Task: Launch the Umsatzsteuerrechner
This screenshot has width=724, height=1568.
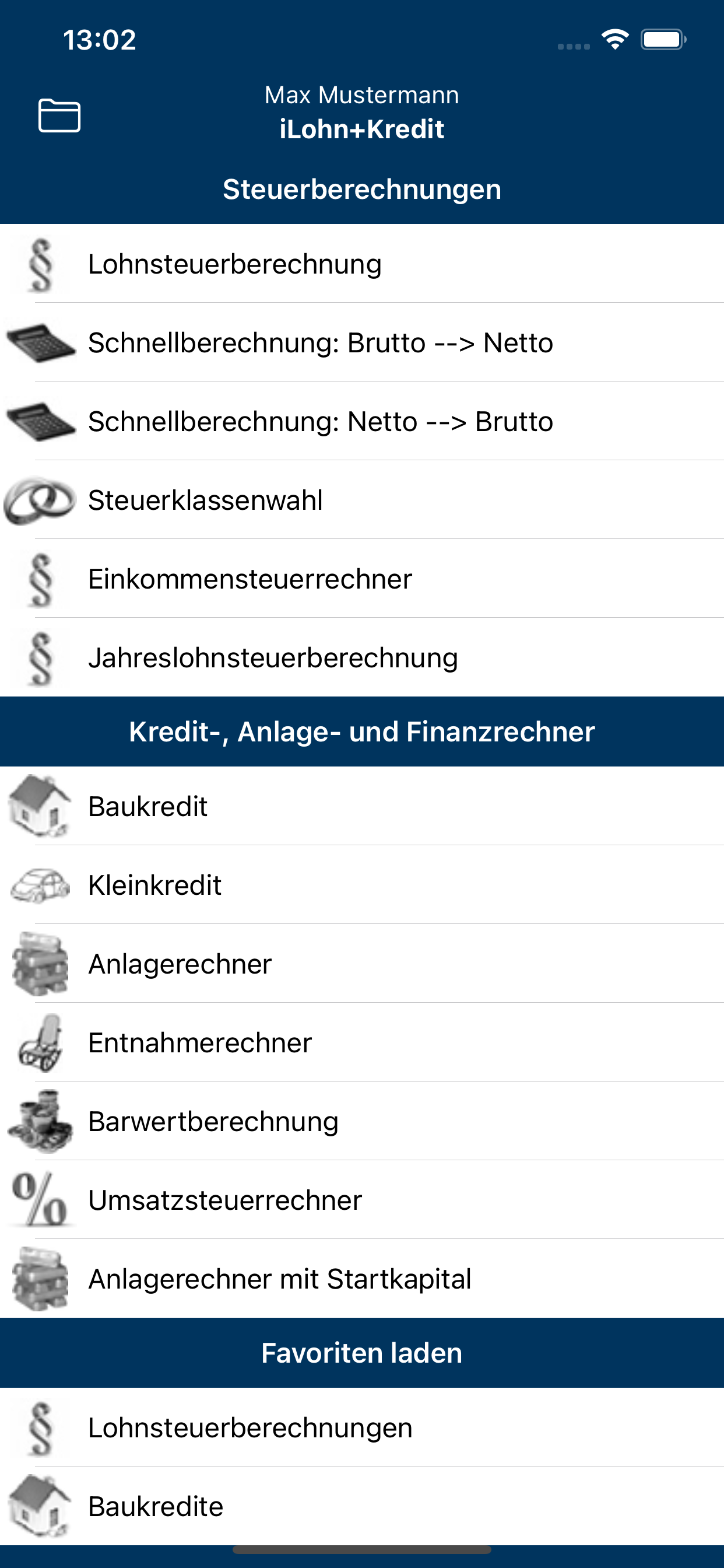Action: click(x=224, y=1200)
